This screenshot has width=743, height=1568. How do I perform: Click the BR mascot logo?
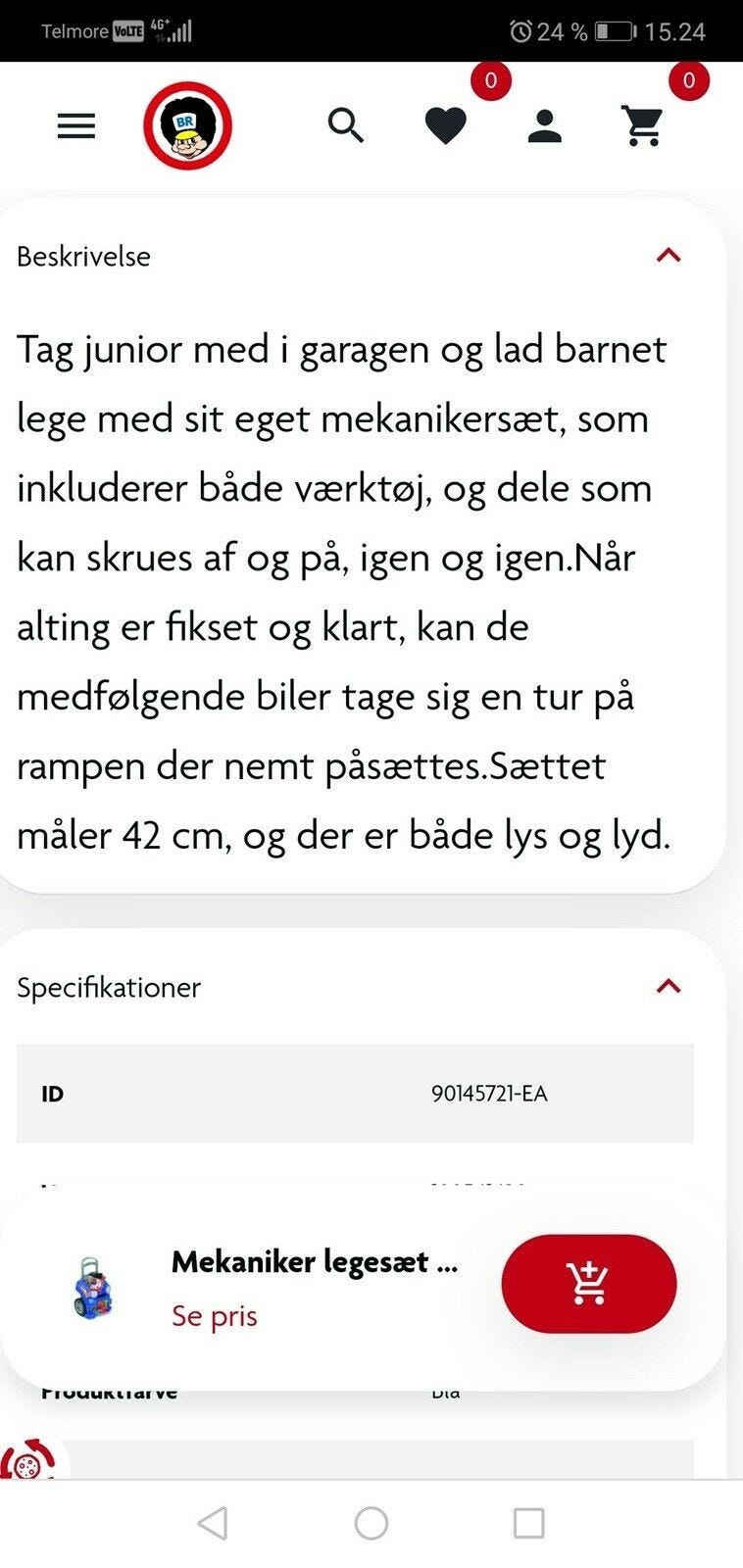click(189, 126)
